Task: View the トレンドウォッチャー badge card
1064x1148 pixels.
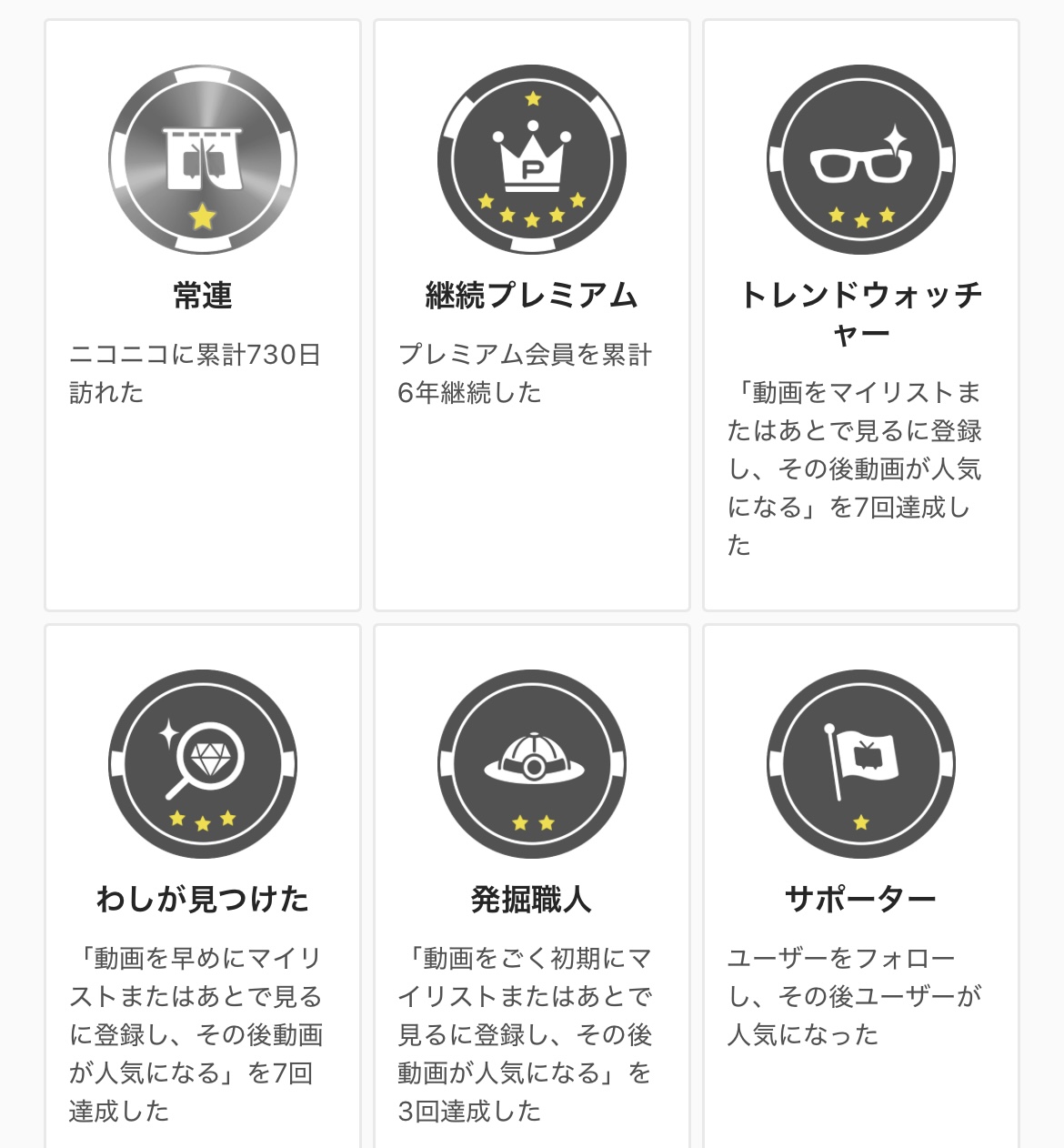Action: click(x=861, y=315)
